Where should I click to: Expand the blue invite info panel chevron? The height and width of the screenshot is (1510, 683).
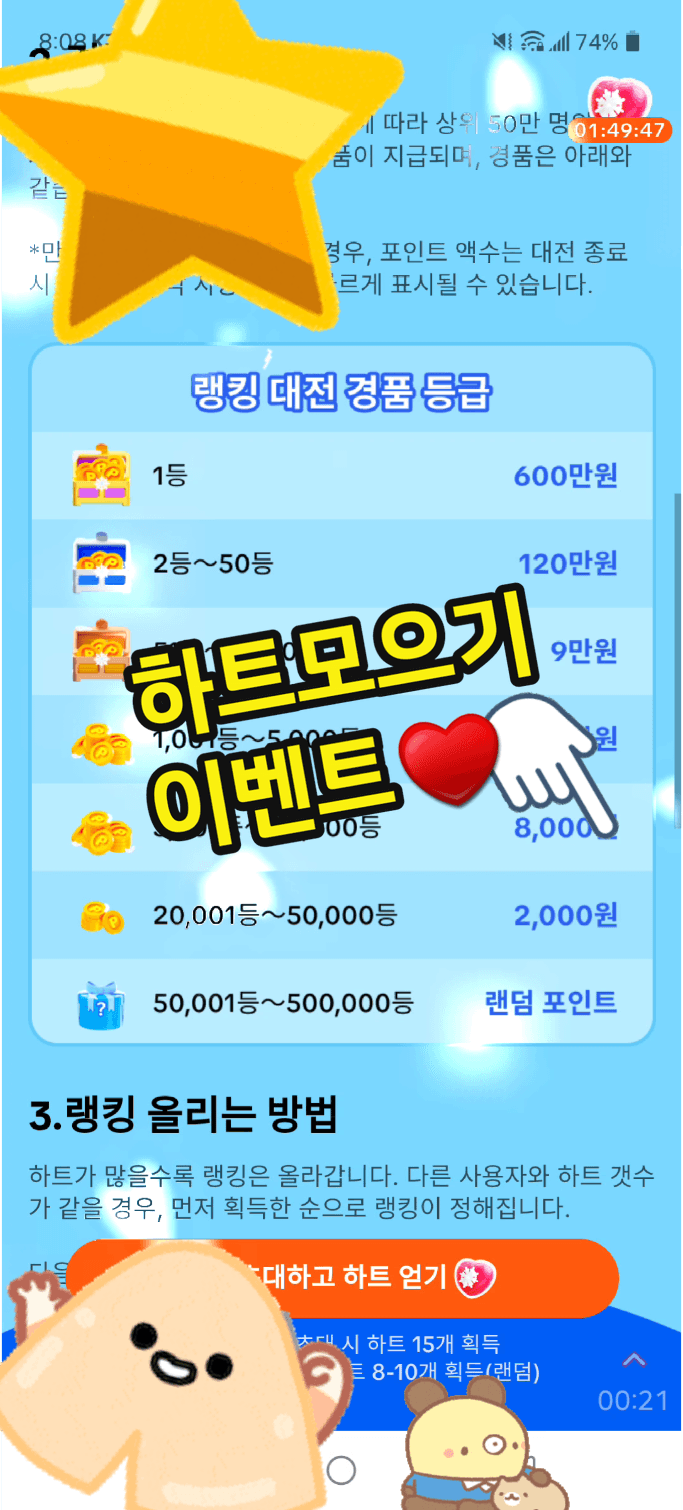coord(635,1359)
